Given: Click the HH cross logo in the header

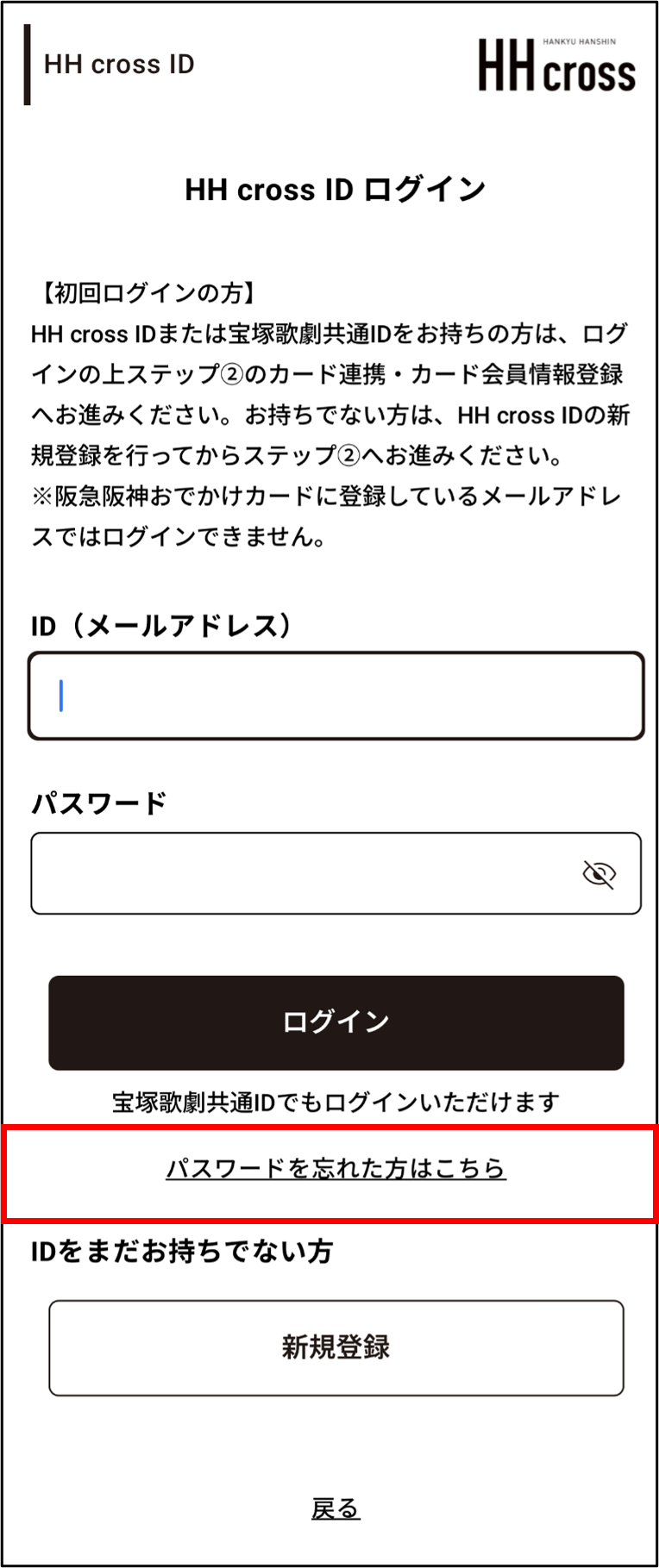Looking at the screenshot, I should (555, 67).
